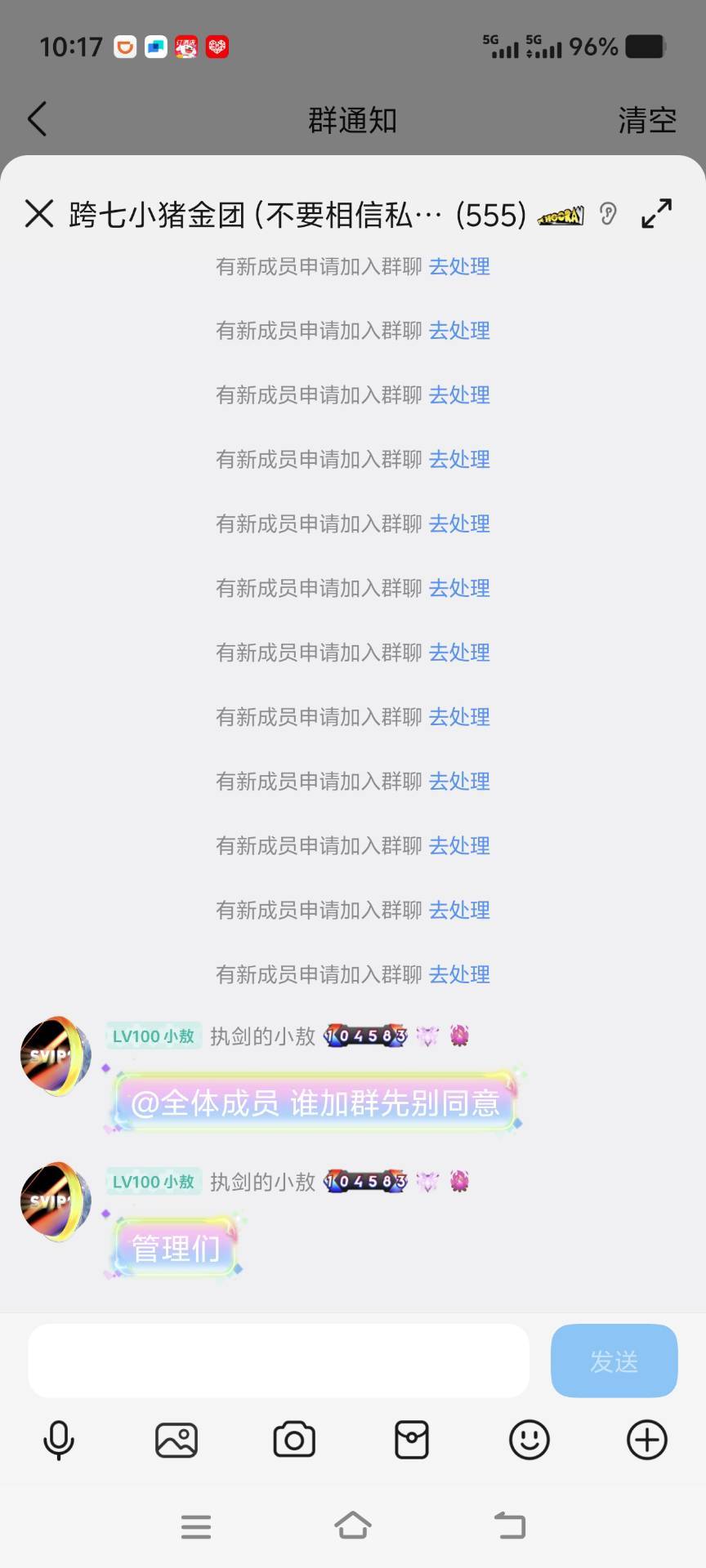Tap the 发送 send button
The image size is (706, 1568).
614,1361
